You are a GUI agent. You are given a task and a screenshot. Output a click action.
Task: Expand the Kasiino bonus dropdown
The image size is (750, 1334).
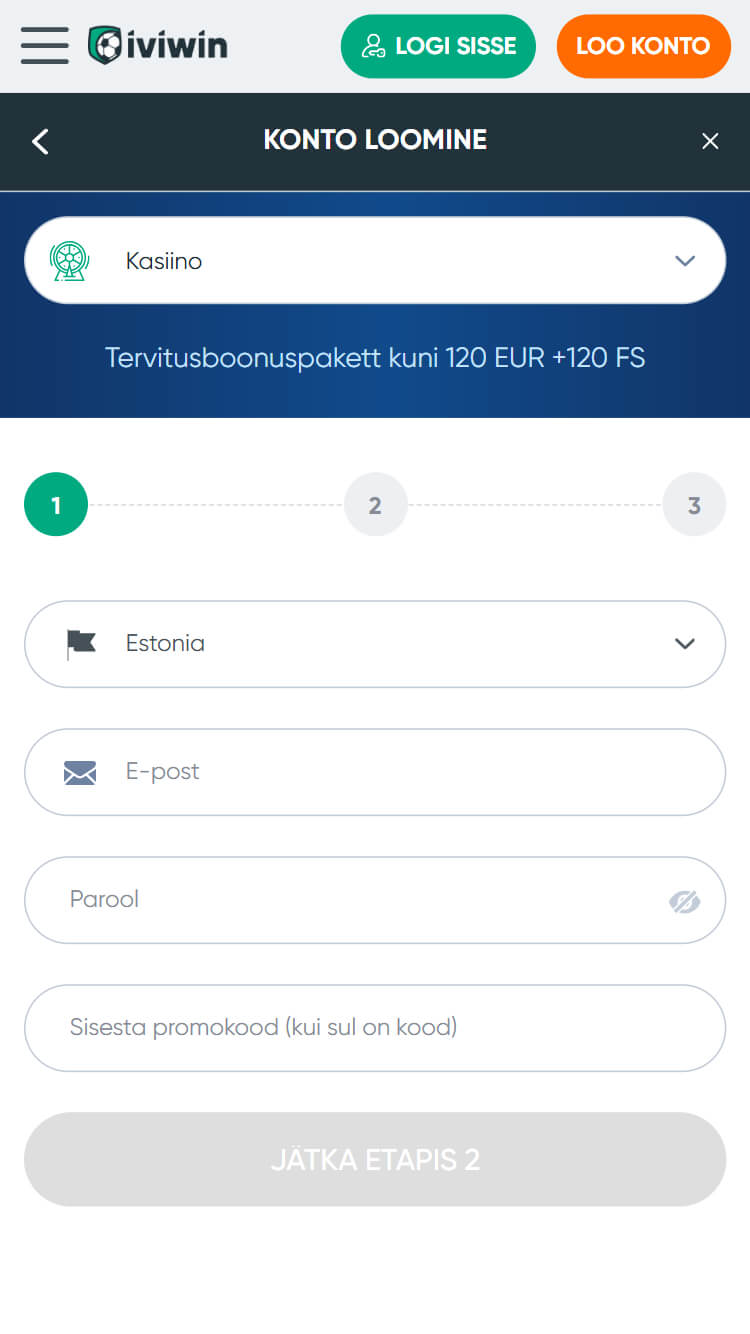tap(375, 260)
